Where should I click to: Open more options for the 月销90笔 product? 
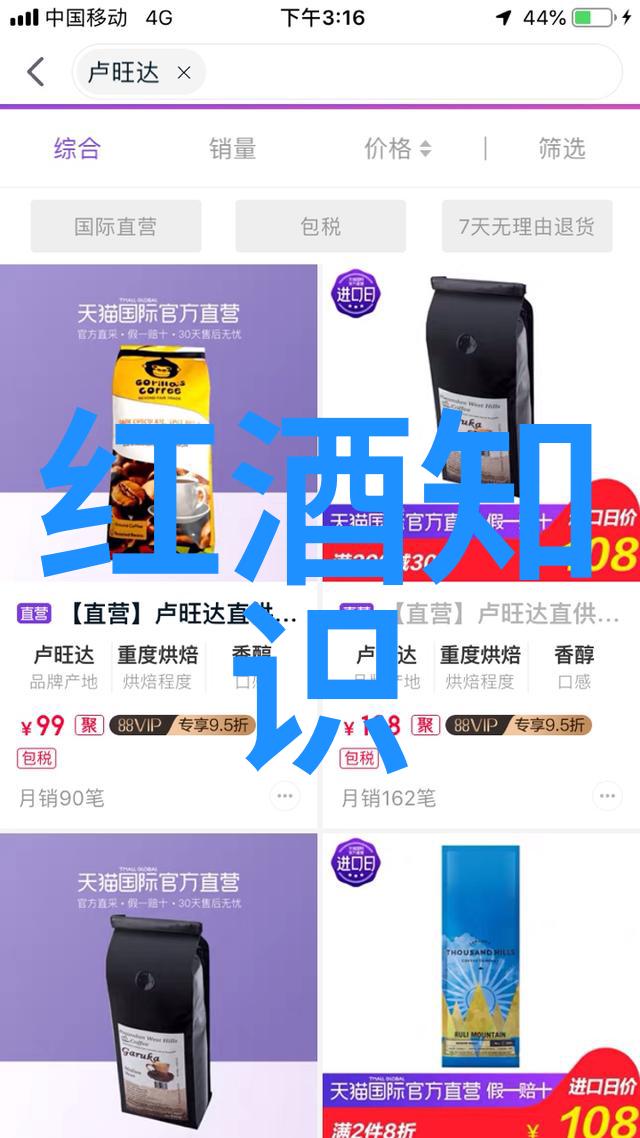[285, 797]
